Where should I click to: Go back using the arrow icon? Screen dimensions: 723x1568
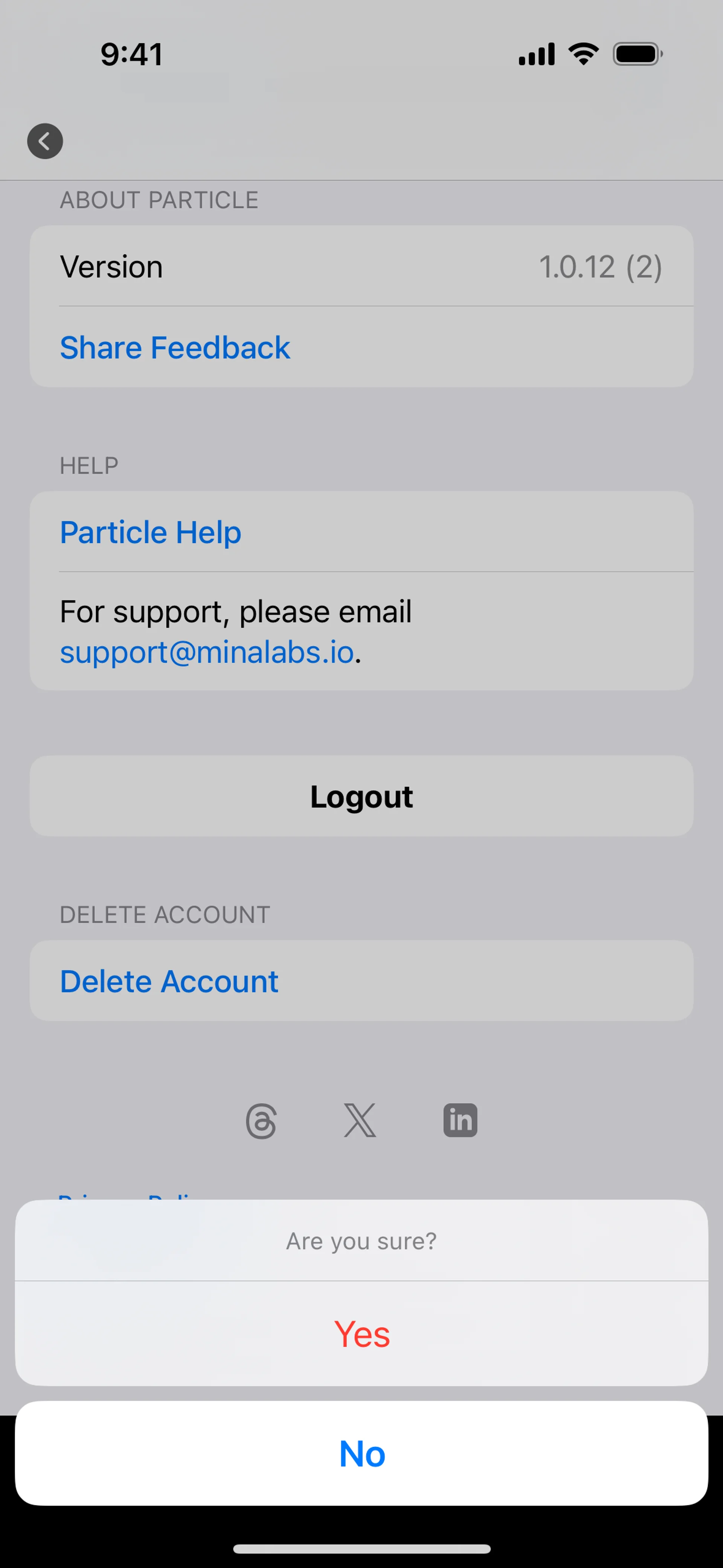pyautogui.click(x=45, y=141)
